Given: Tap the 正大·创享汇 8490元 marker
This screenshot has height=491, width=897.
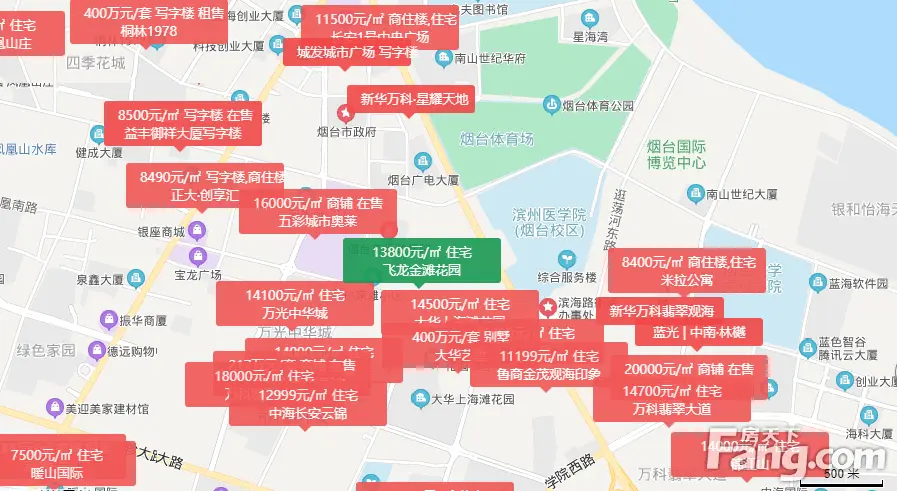Looking at the screenshot, I should tap(204, 186).
